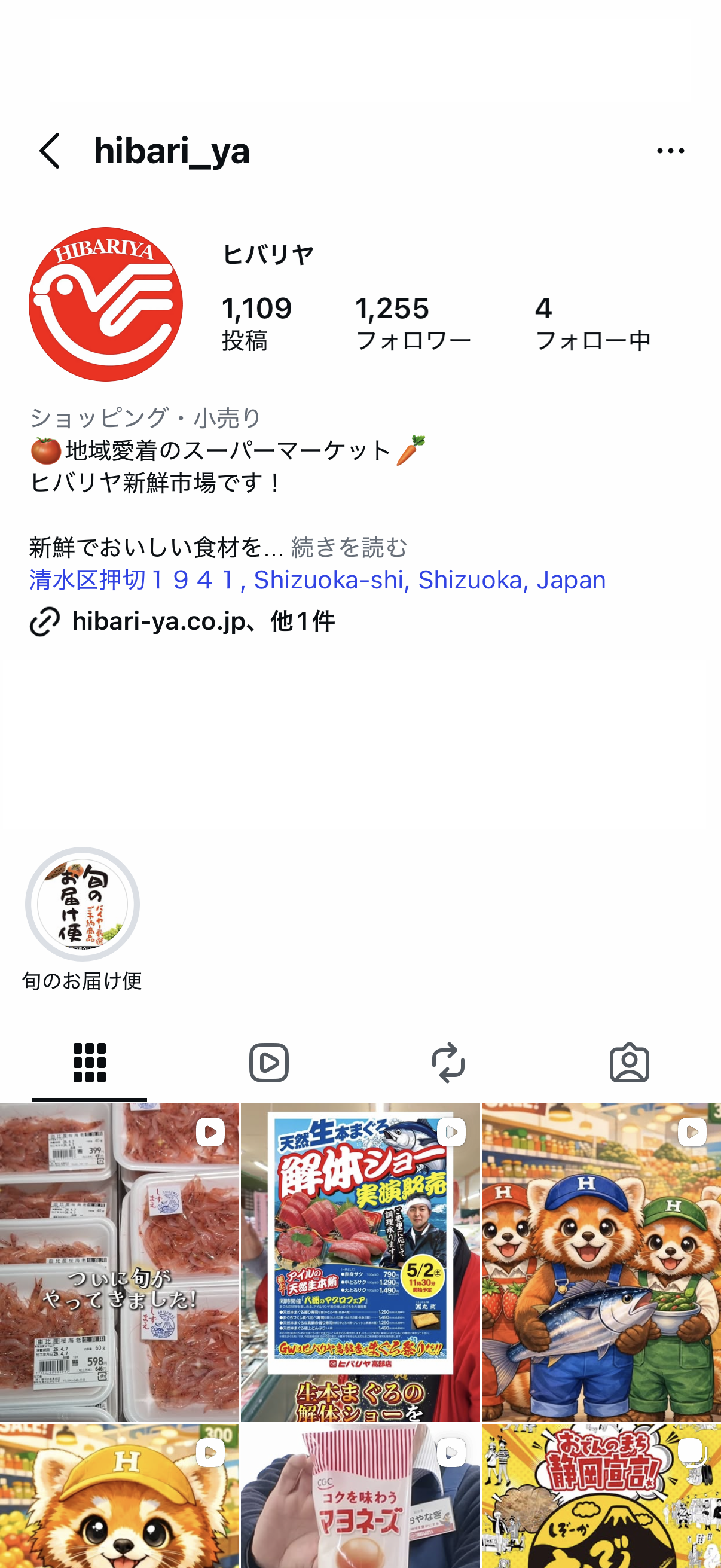Switch to the Reels tab
The image size is (721, 1568).
pos(268,1063)
